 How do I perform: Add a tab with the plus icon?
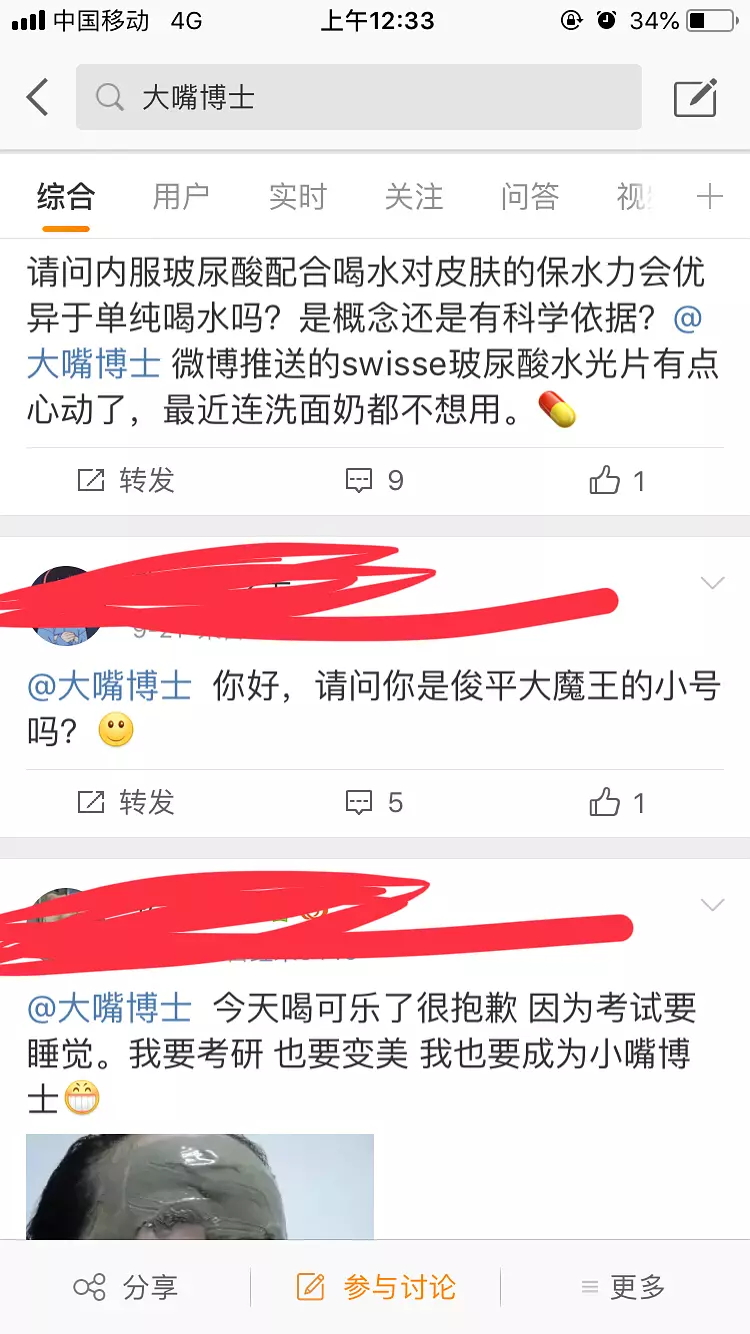point(709,197)
